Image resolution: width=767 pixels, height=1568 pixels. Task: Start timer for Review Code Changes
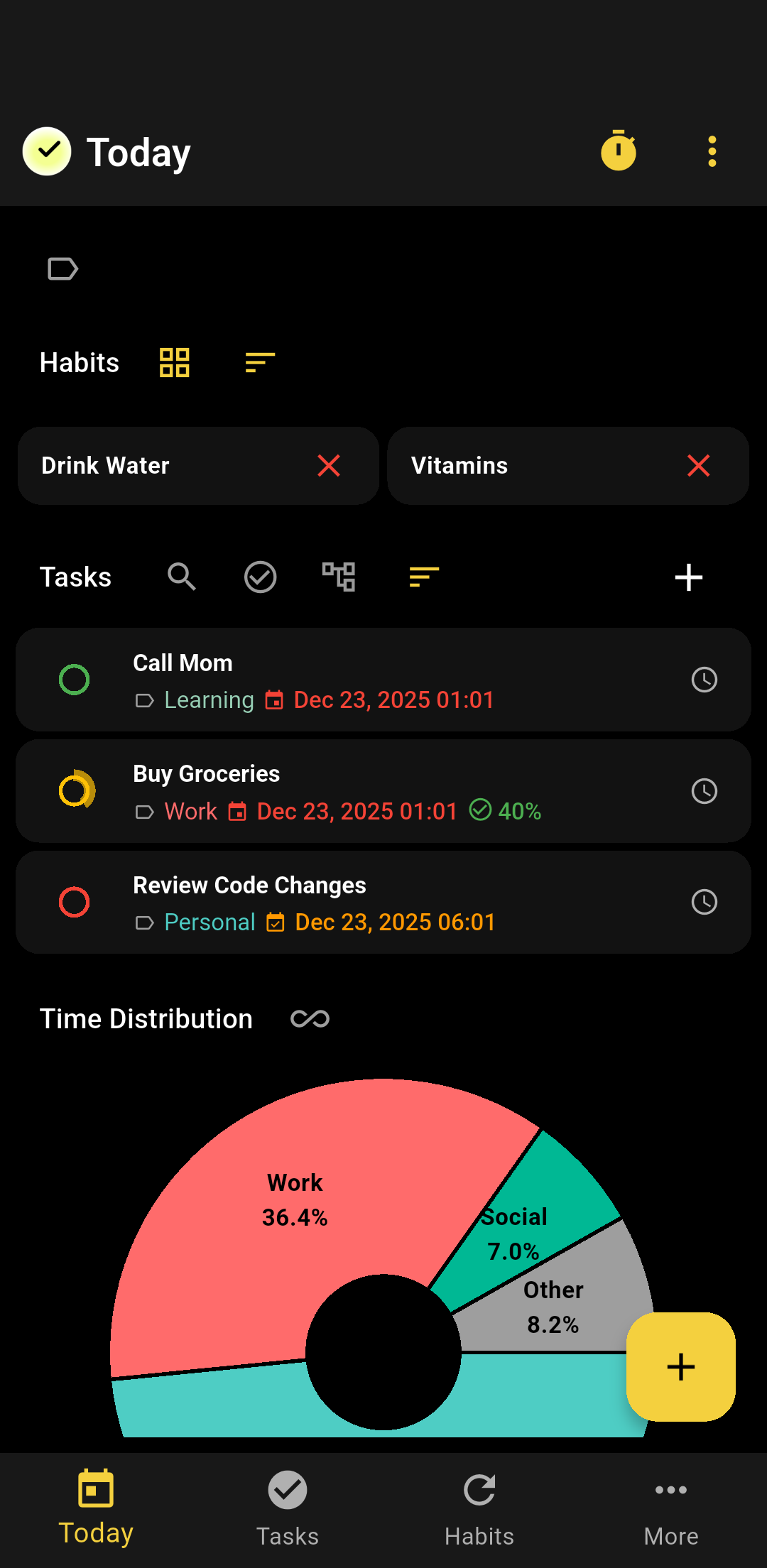704,902
